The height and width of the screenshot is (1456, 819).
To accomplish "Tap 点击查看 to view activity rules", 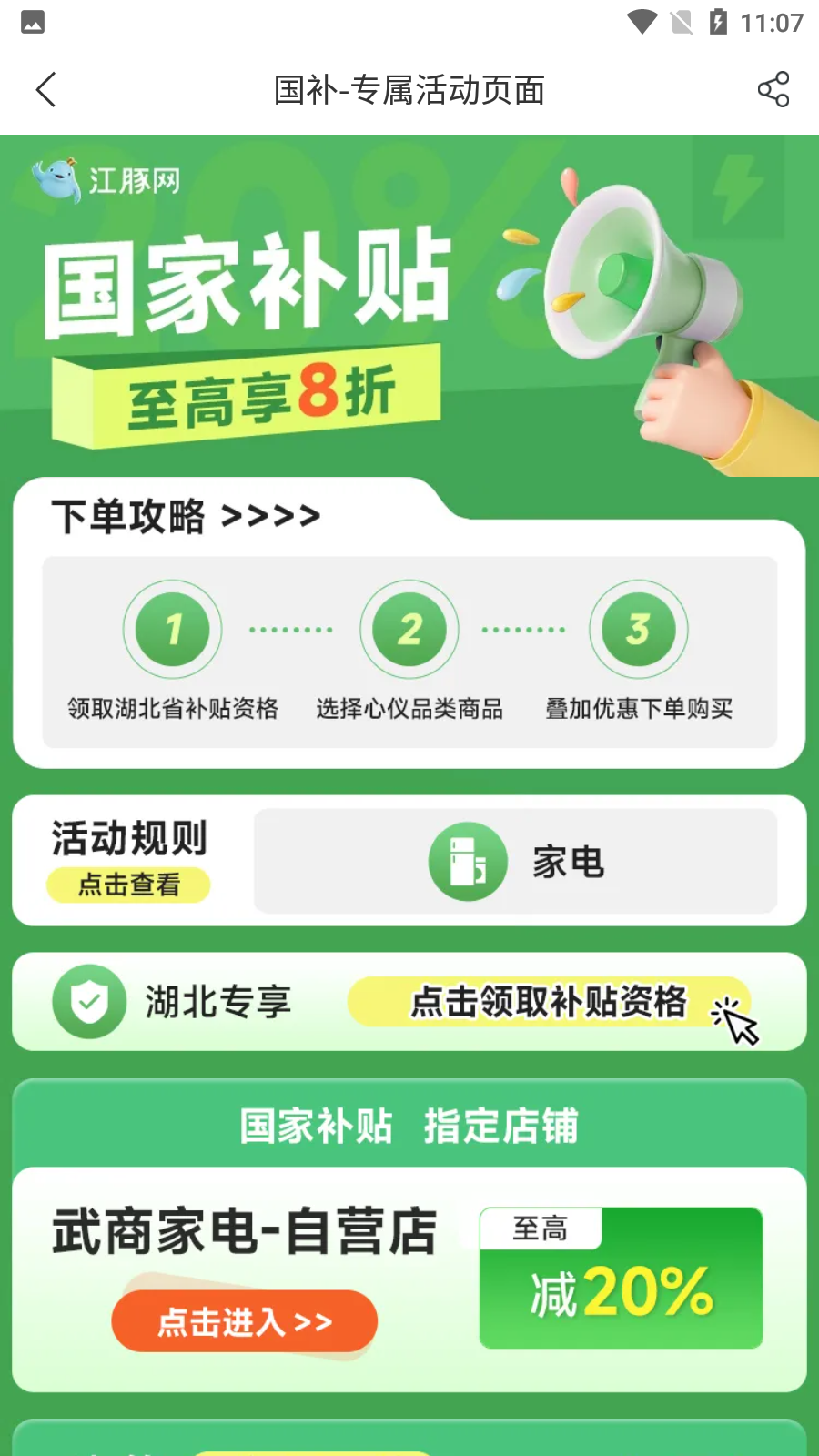I will (128, 885).
